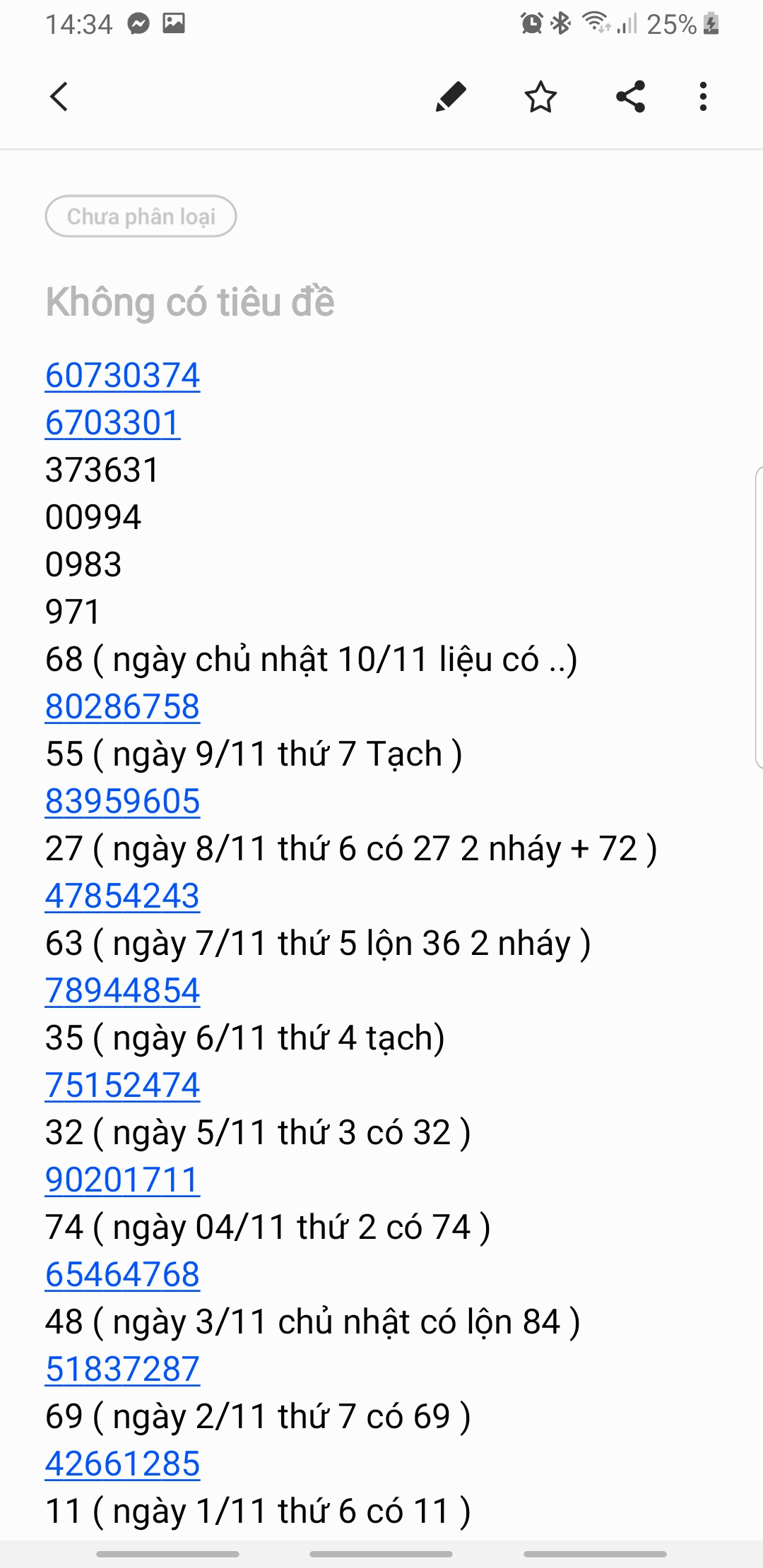The height and width of the screenshot is (1568, 763).
Task: Open the linked number 80286758
Action: [x=123, y=706]
